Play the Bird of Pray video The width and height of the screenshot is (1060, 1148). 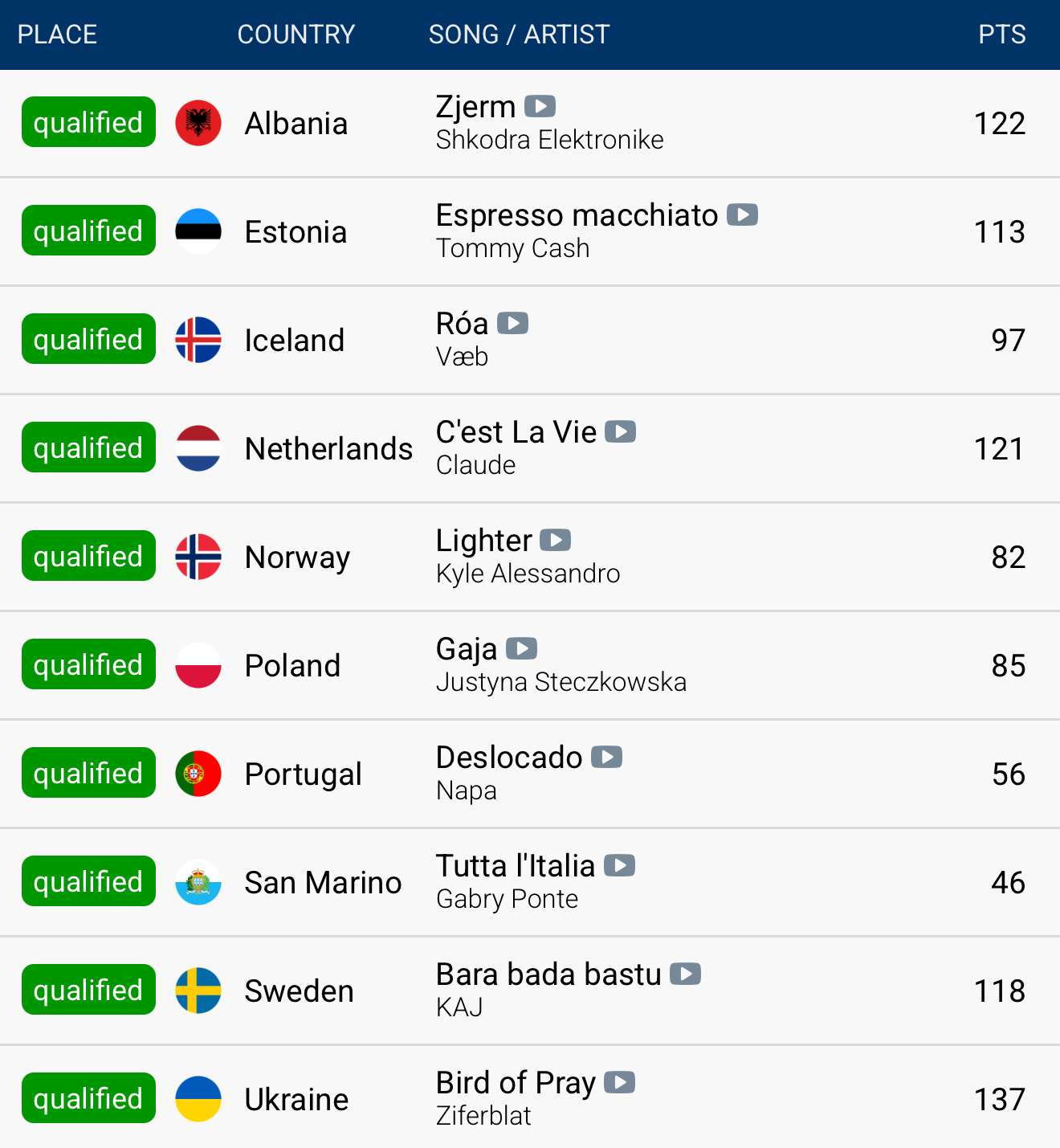pos(619,1082)
